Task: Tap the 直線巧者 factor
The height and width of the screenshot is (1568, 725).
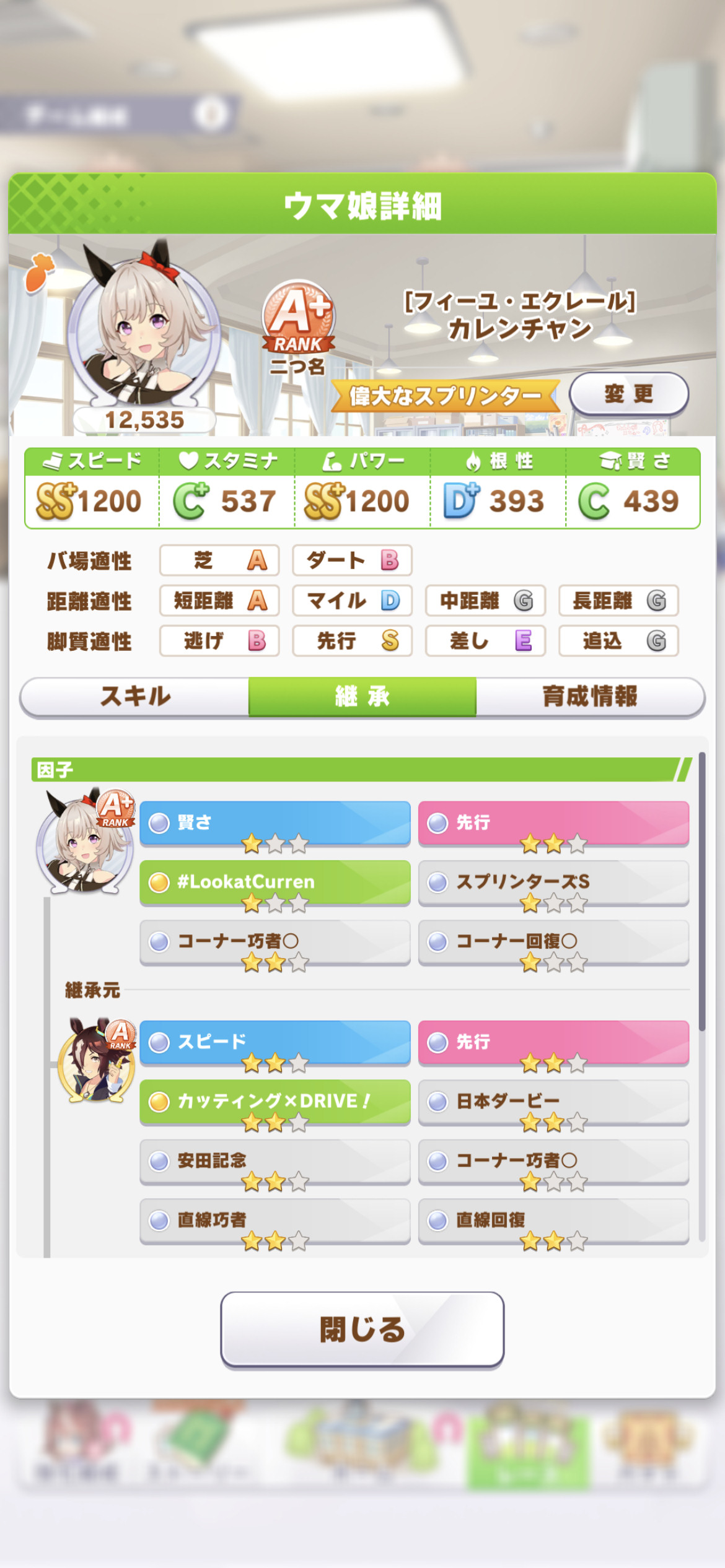Action: [275, 1220]
